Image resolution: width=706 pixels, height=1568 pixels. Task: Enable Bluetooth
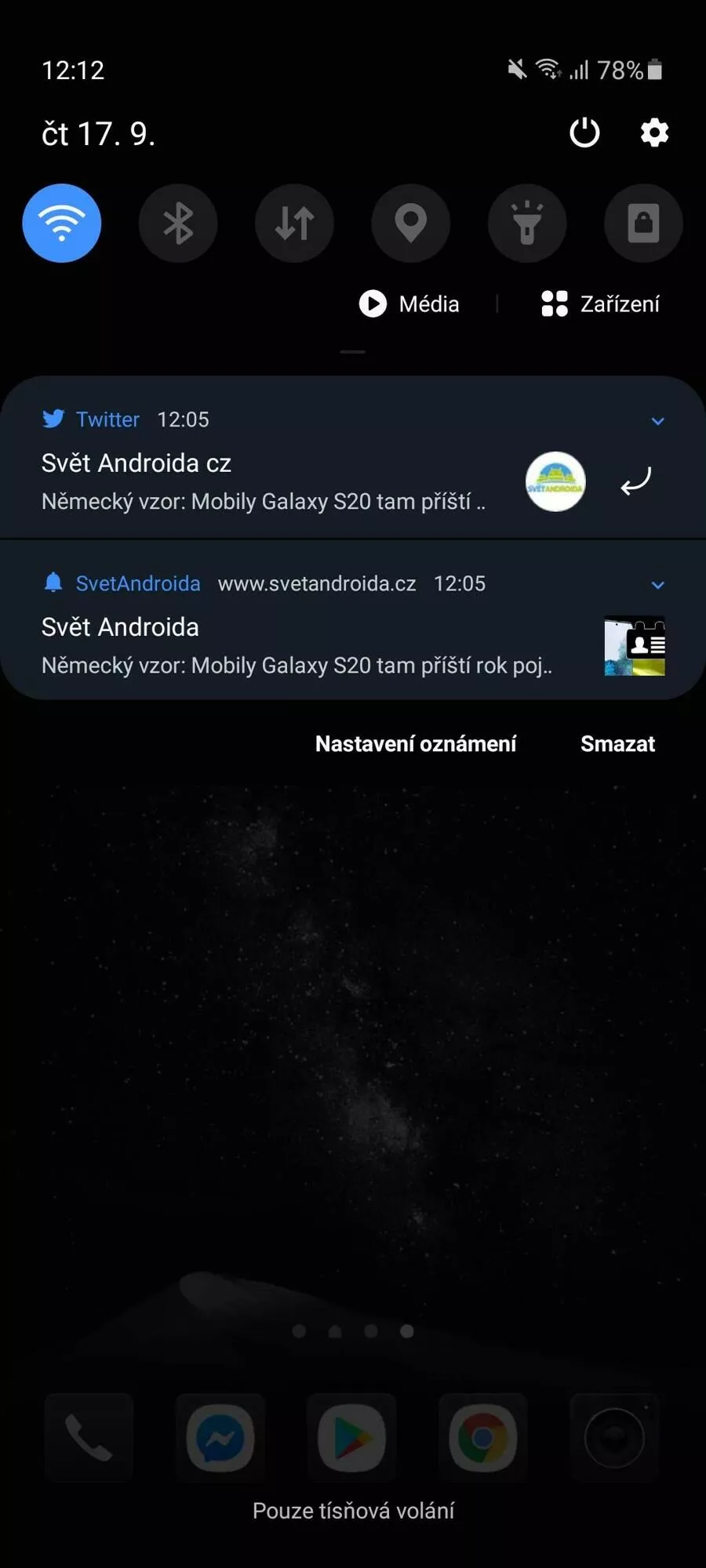[x=178, y=223]
